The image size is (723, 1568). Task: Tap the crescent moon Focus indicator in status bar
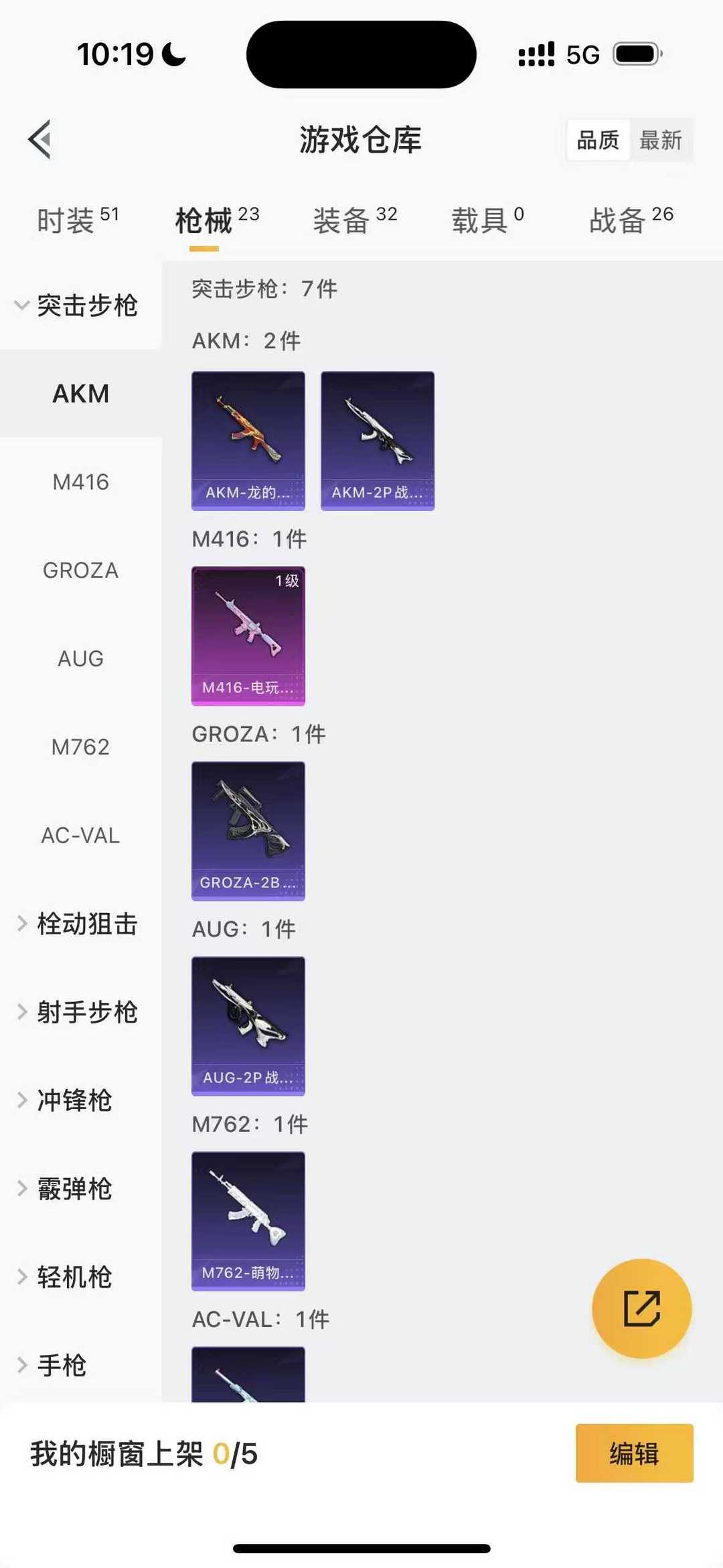coord(173,54)
